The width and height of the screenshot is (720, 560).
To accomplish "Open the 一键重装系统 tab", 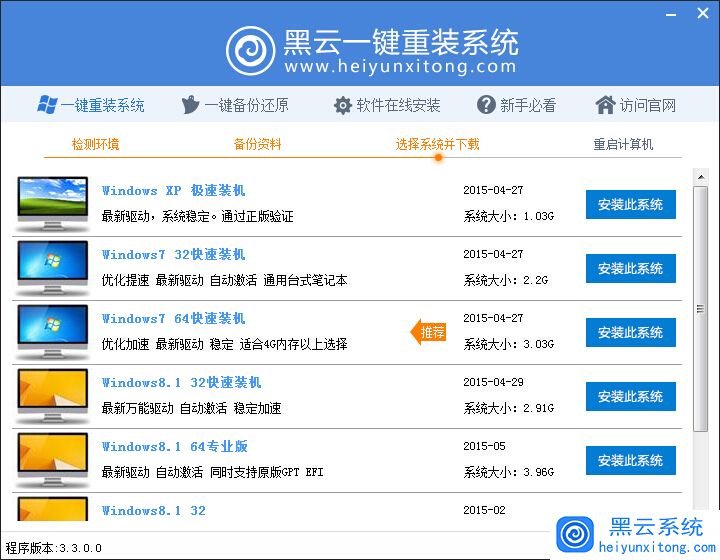I will click(90, 105).
